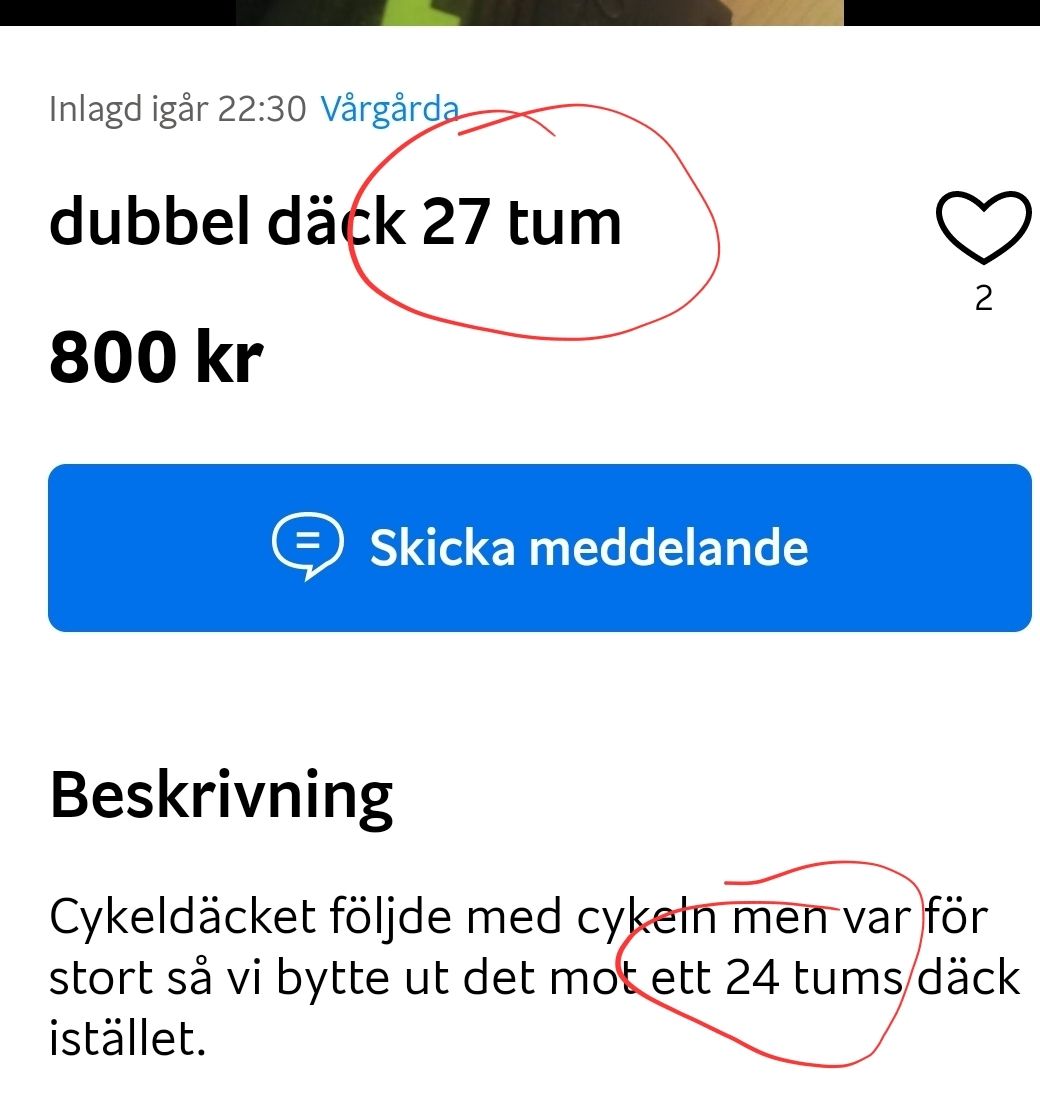
Task: Tap the Skicka meddelande button
Action: coord(539,547)
